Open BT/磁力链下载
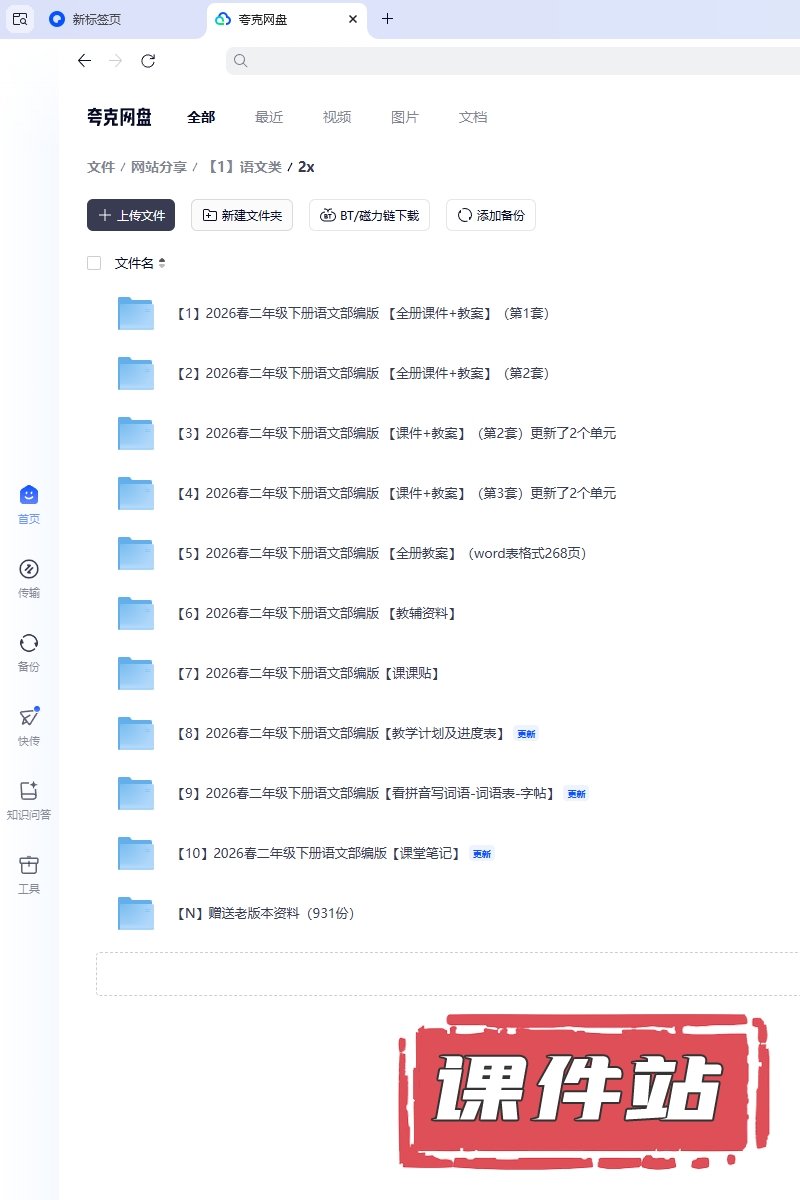 coord(369,215)
